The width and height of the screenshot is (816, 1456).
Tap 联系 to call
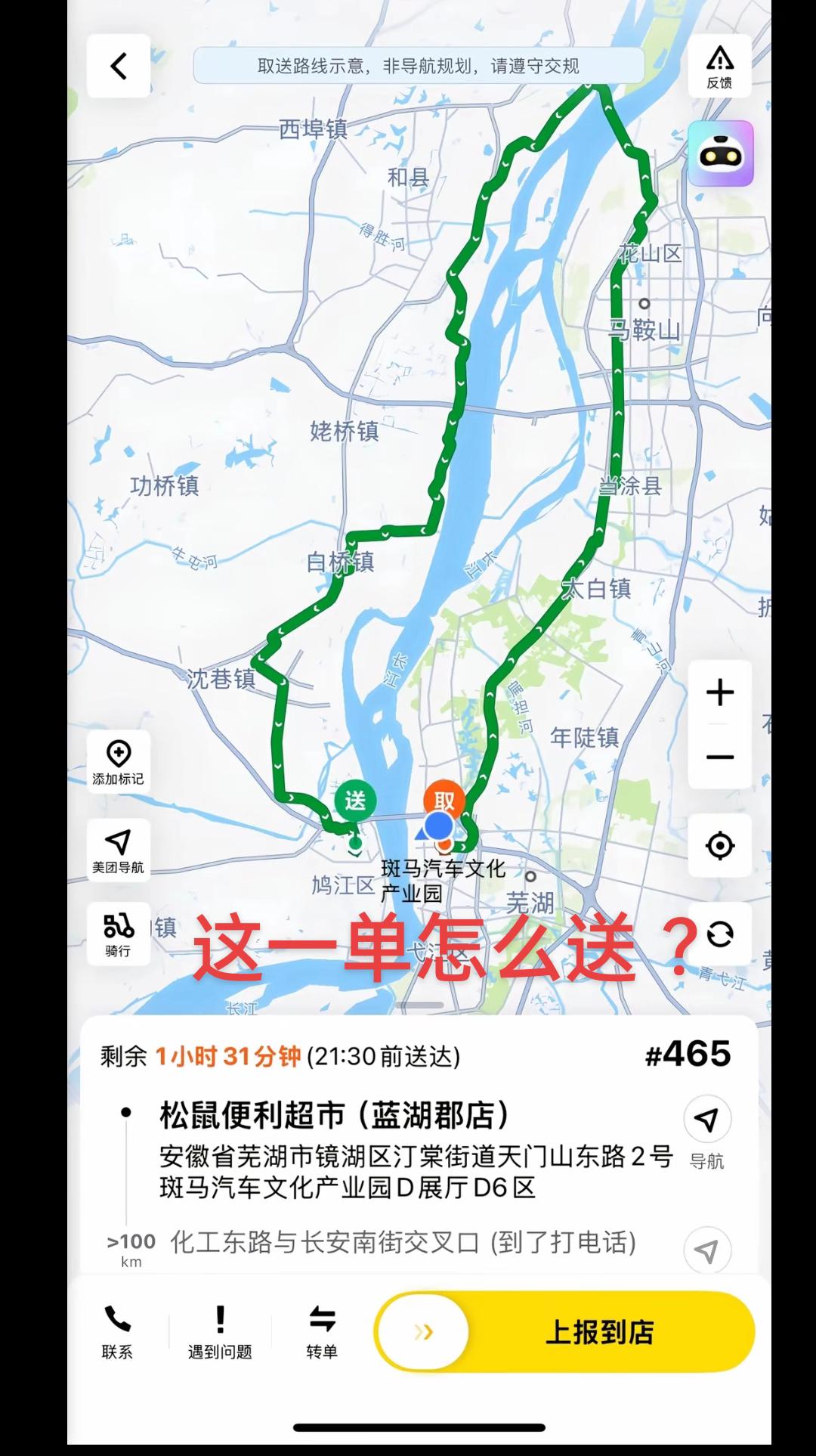[117, 1332]
